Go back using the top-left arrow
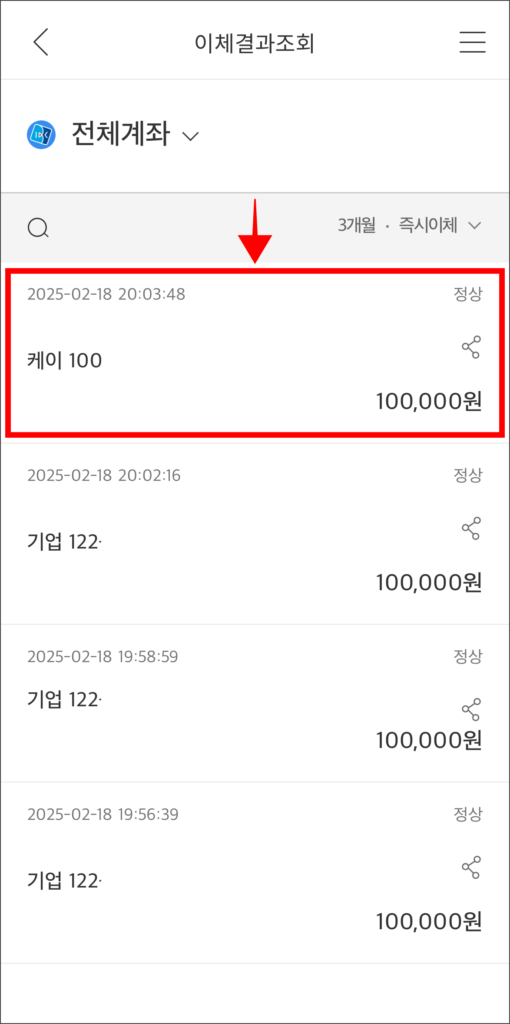The image size is (510, 1024). (x=40, y=42)
